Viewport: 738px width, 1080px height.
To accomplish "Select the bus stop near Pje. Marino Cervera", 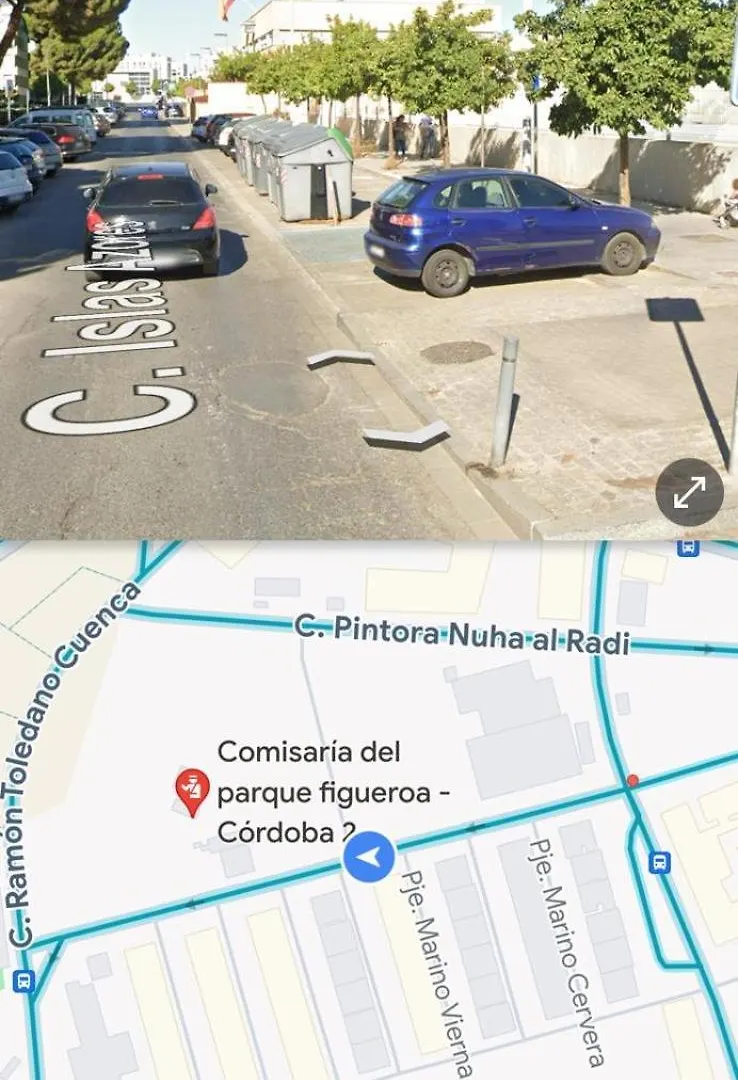I will [659, 861].
